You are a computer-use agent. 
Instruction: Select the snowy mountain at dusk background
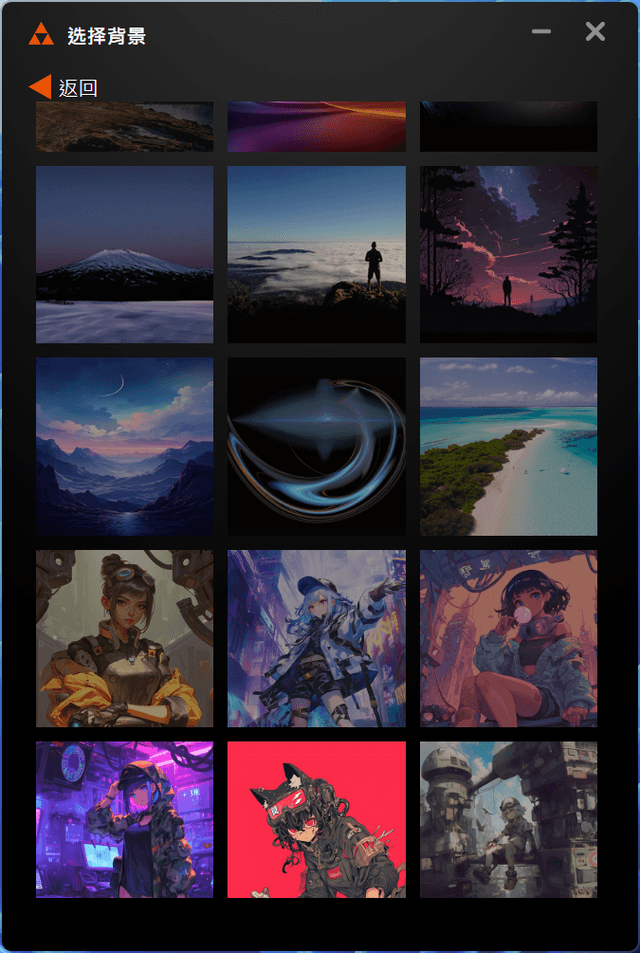pos(124,254)
